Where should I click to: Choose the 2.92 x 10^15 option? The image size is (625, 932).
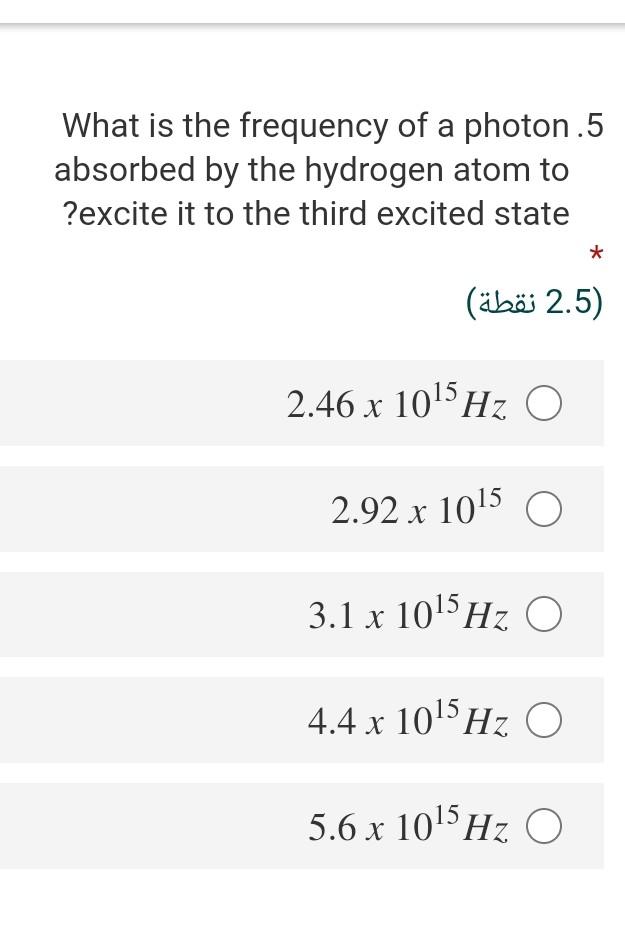pyautogui.click(x=544, y=511)
